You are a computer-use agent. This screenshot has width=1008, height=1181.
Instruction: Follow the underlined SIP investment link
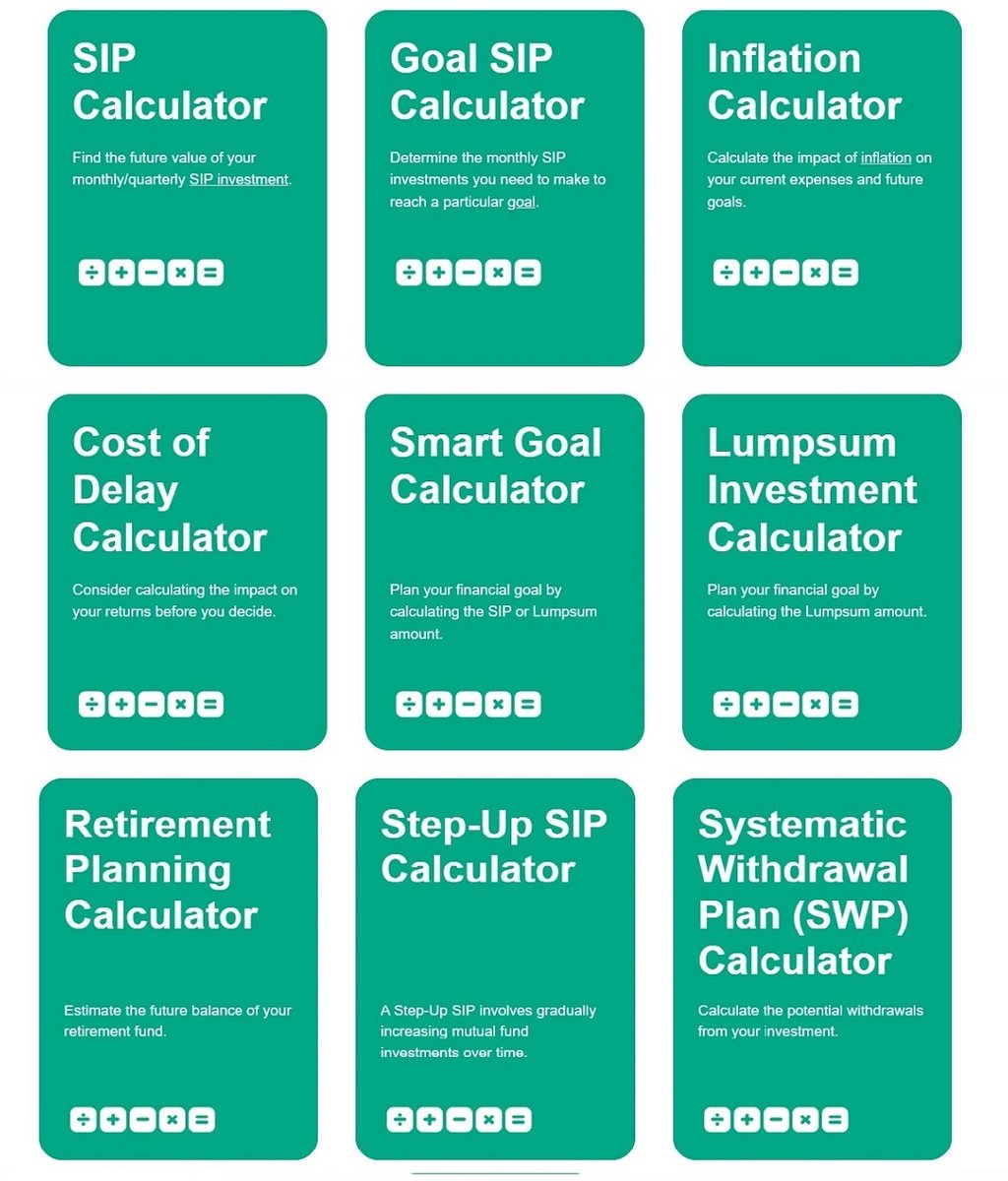tap(239, 180)
